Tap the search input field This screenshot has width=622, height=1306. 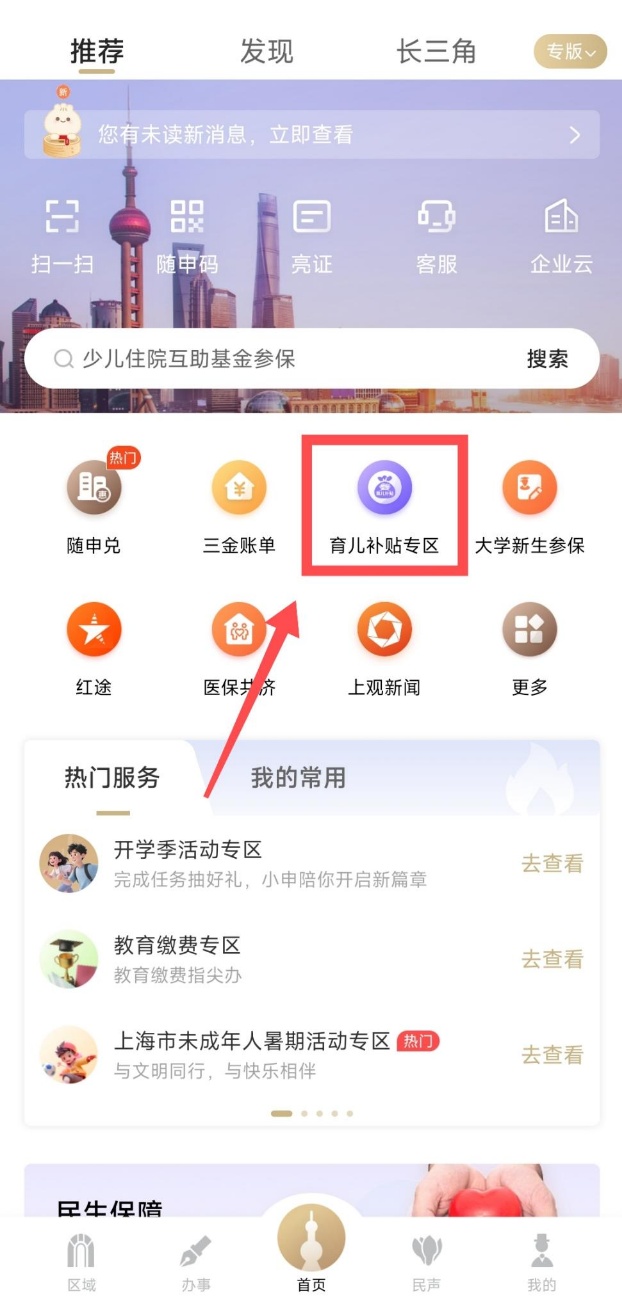point(280,358)
